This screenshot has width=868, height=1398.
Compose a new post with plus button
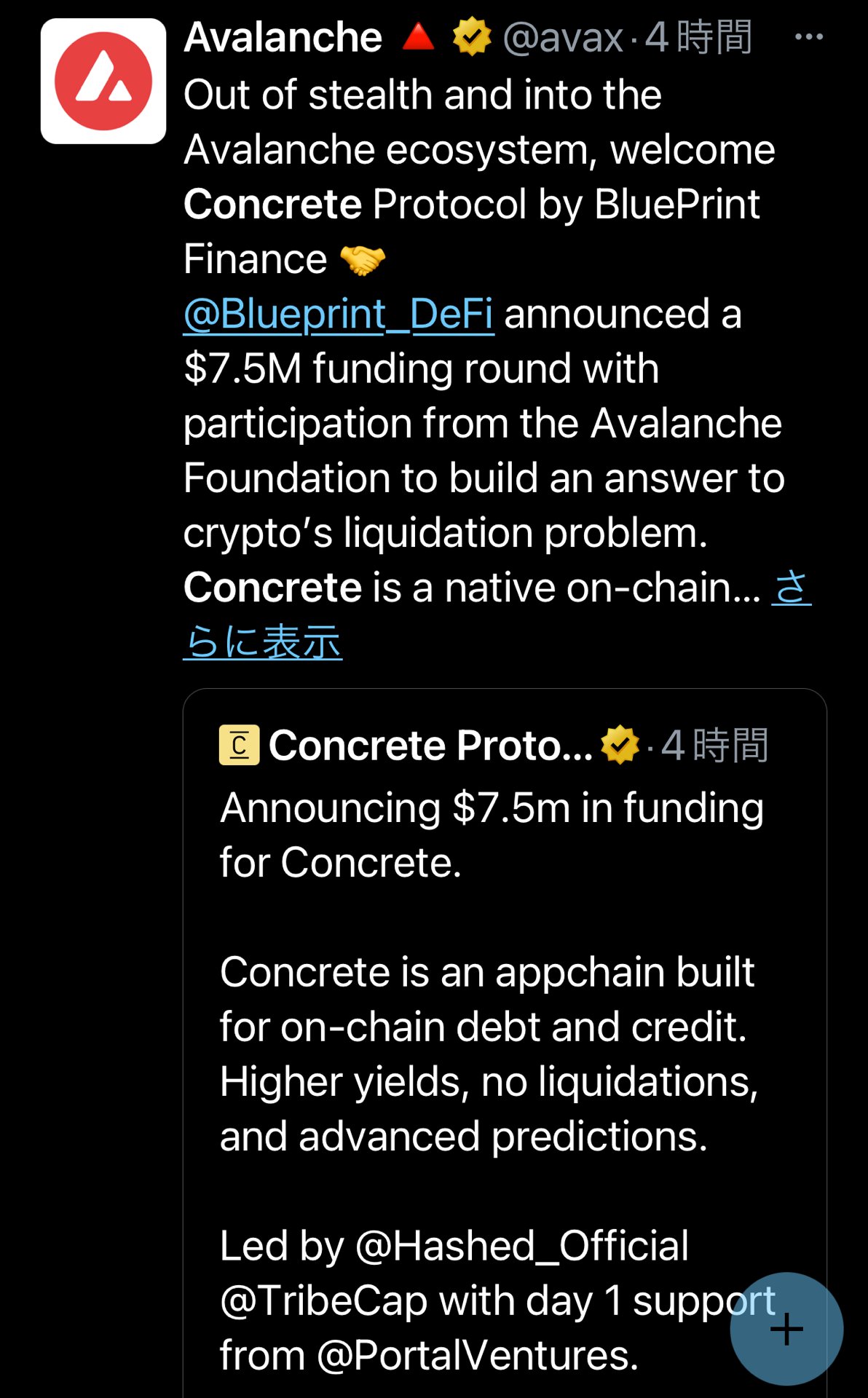pyautogui.click(x=786, y=1329)
